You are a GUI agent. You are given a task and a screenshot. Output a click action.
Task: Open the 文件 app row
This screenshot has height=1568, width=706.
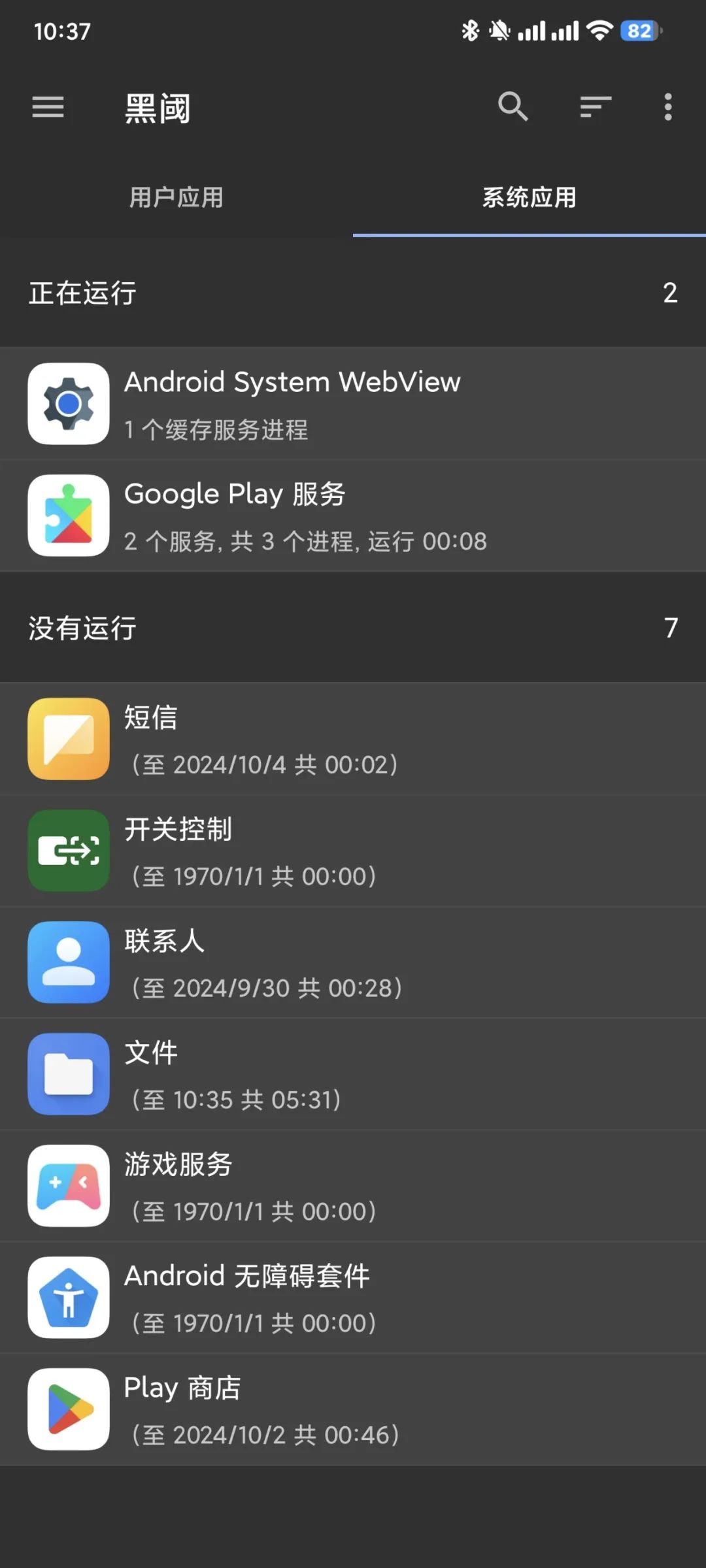(x=353, y=1074)
